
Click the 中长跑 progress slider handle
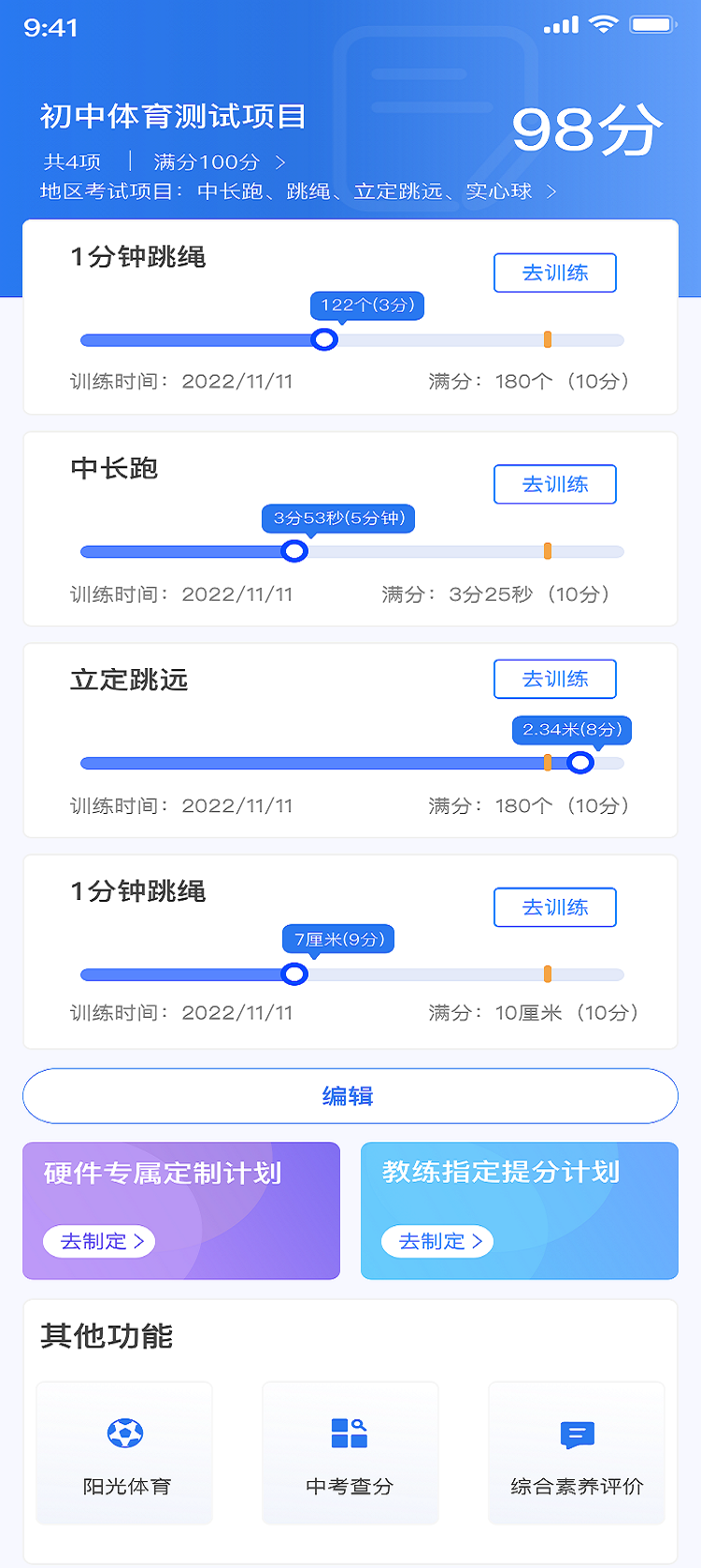click(x=294, y=551)
